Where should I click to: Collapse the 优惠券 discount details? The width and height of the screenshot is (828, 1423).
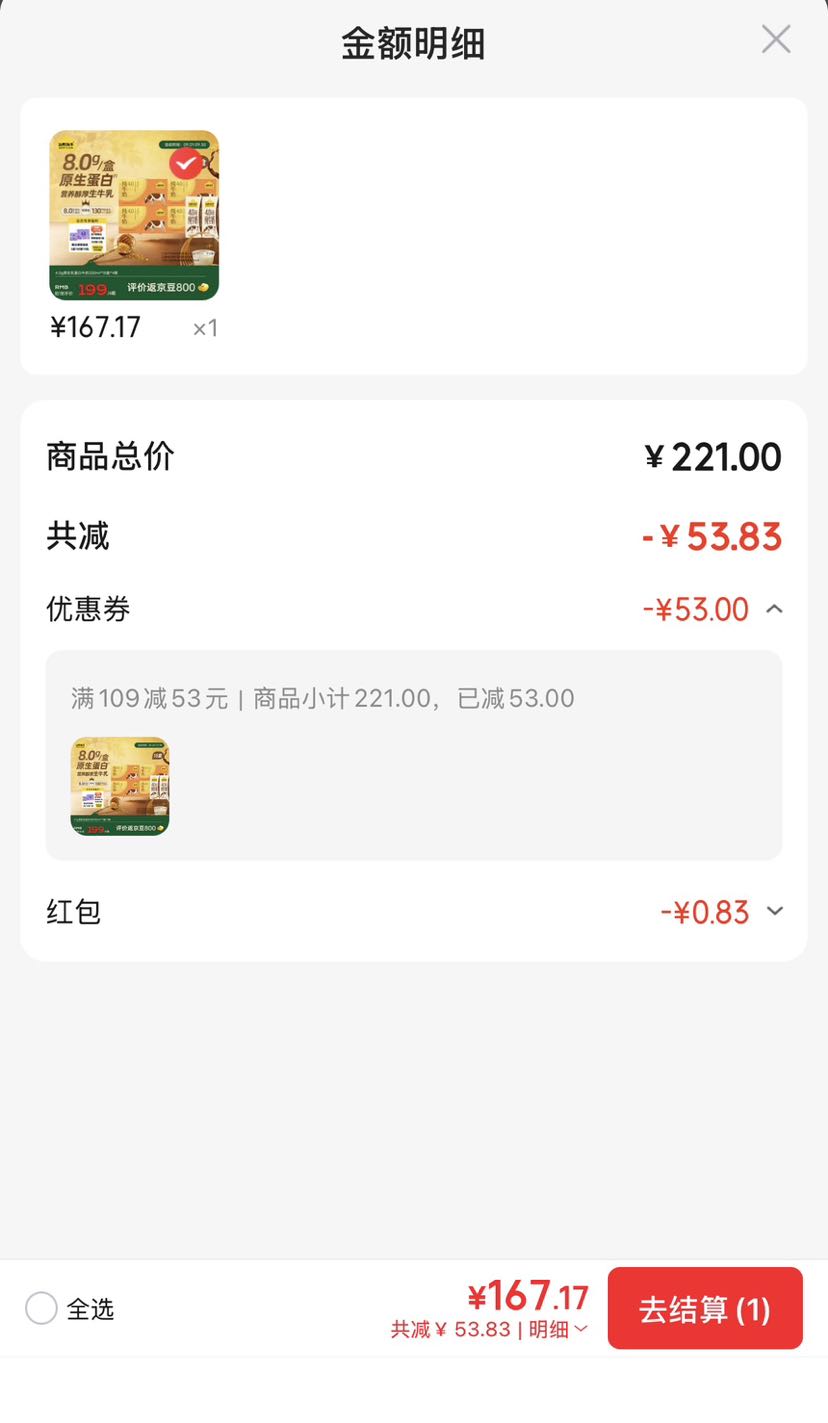(x=774, y=609)
